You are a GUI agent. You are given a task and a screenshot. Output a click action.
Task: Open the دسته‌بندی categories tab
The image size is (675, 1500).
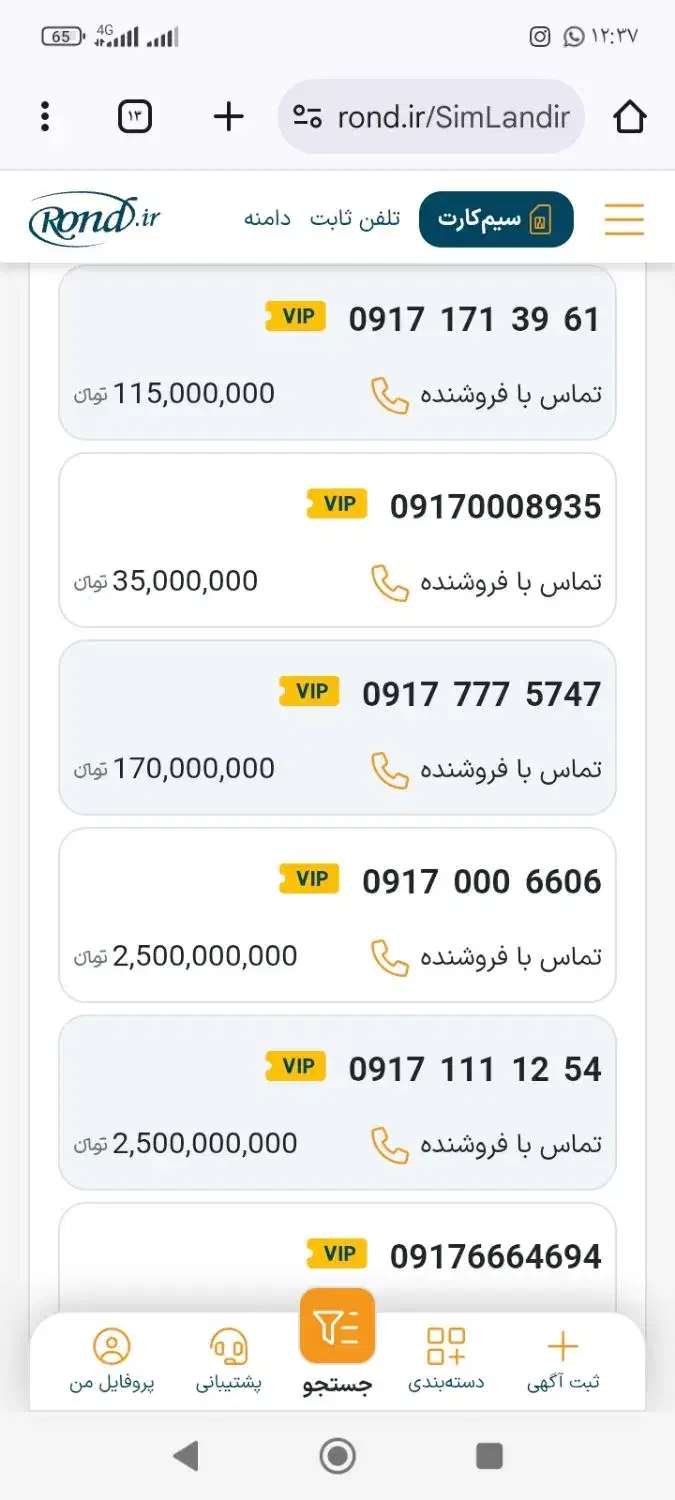pyautogui.click(x=446, y=1360)
